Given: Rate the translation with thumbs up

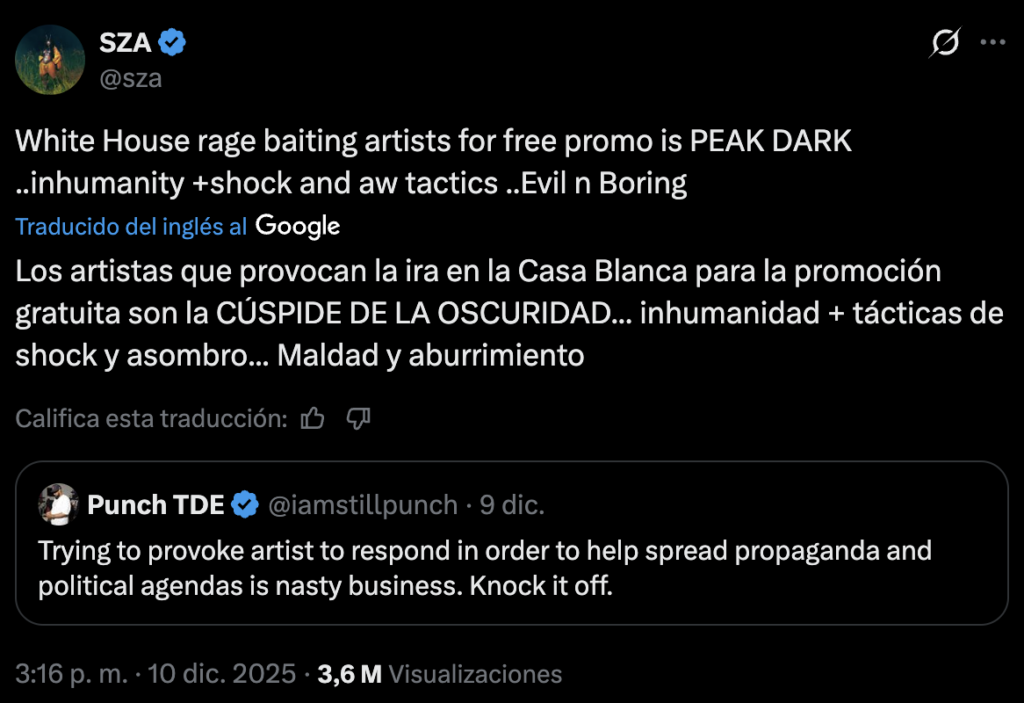Looking at the screenshot, I should click(313, 418).
